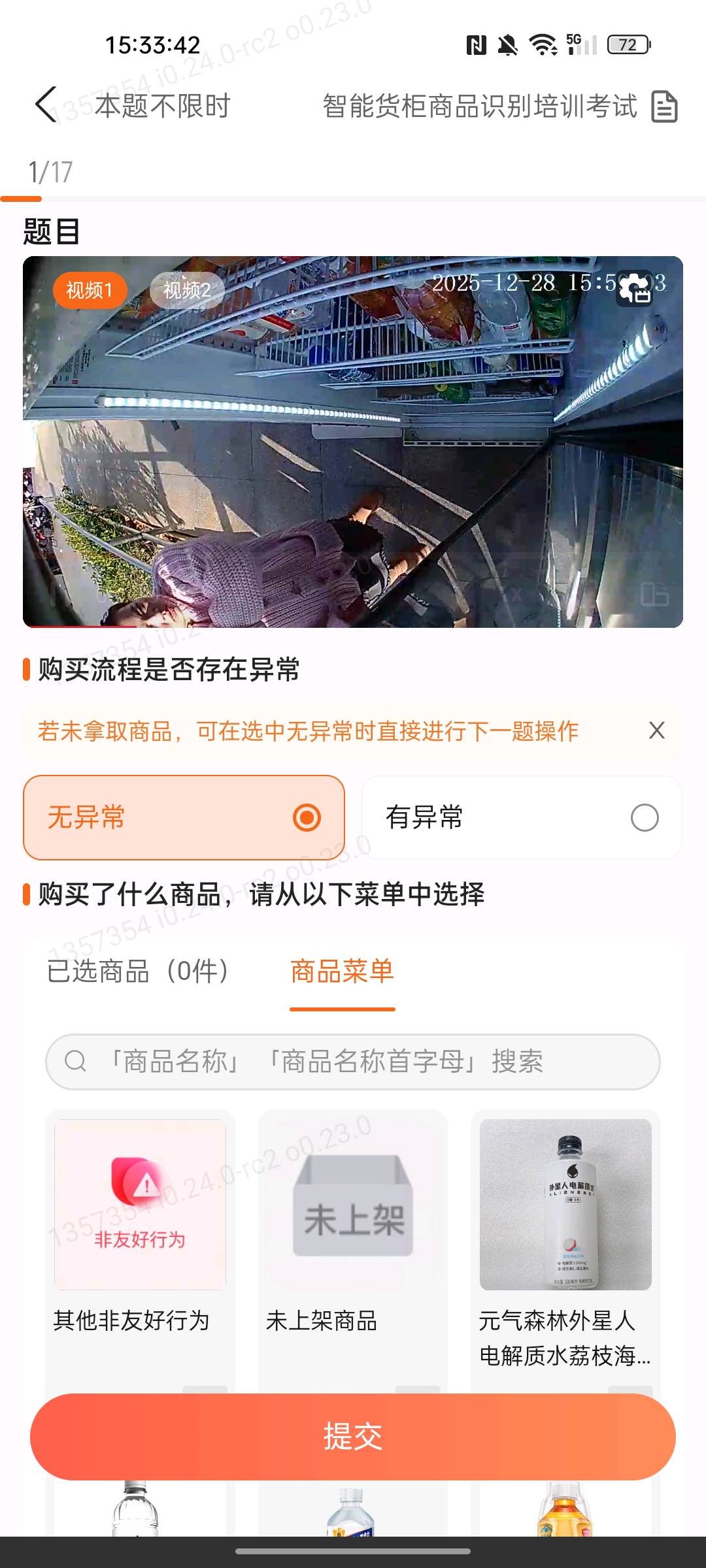This screenshot has height=1568, width=706.
Task: Select the 有异常 radio button
Action: (x=644, y=817)
